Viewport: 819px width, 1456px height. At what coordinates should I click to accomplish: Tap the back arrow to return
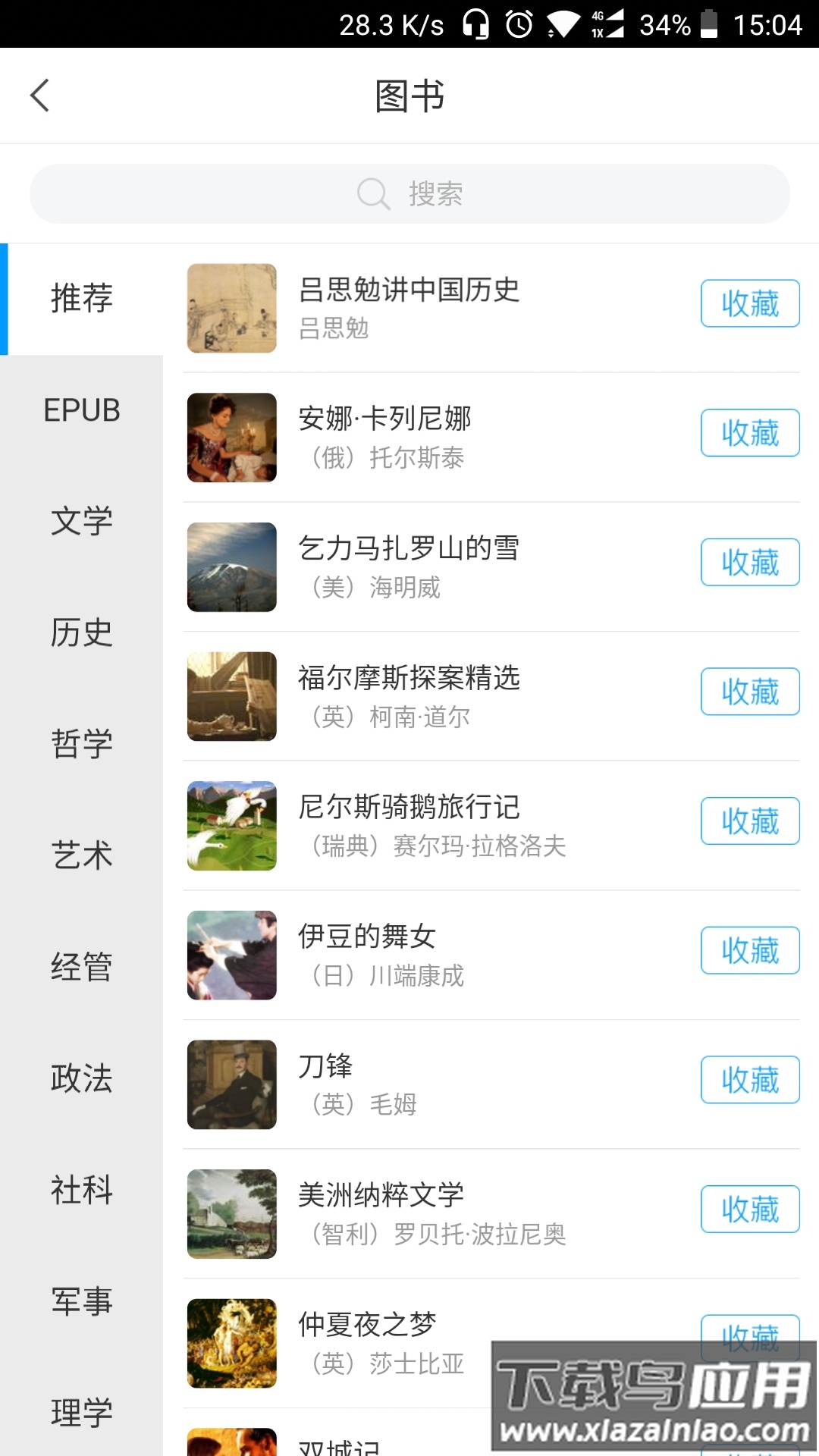[x=39, y=96]
